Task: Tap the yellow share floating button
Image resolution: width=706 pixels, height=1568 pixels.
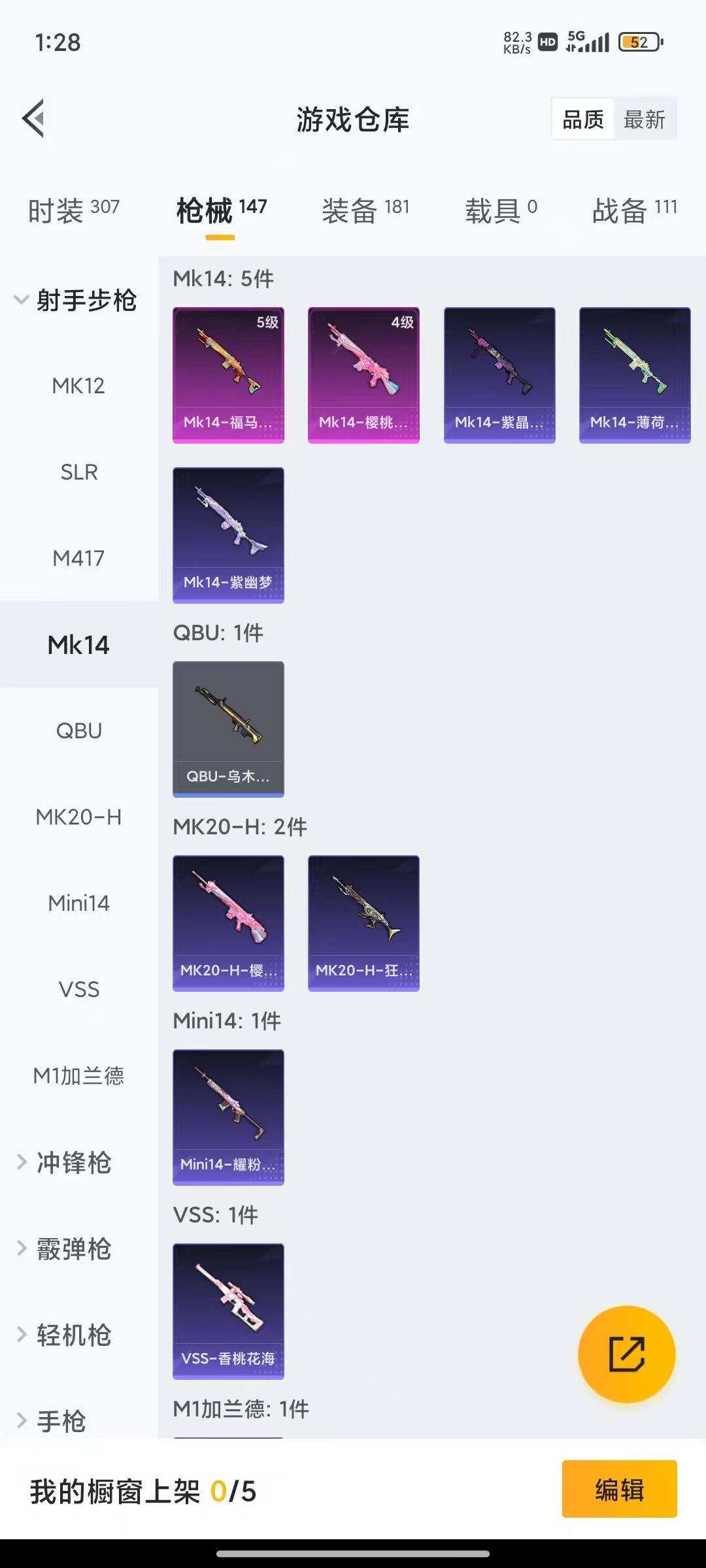Action: (x=626, y=1354)
